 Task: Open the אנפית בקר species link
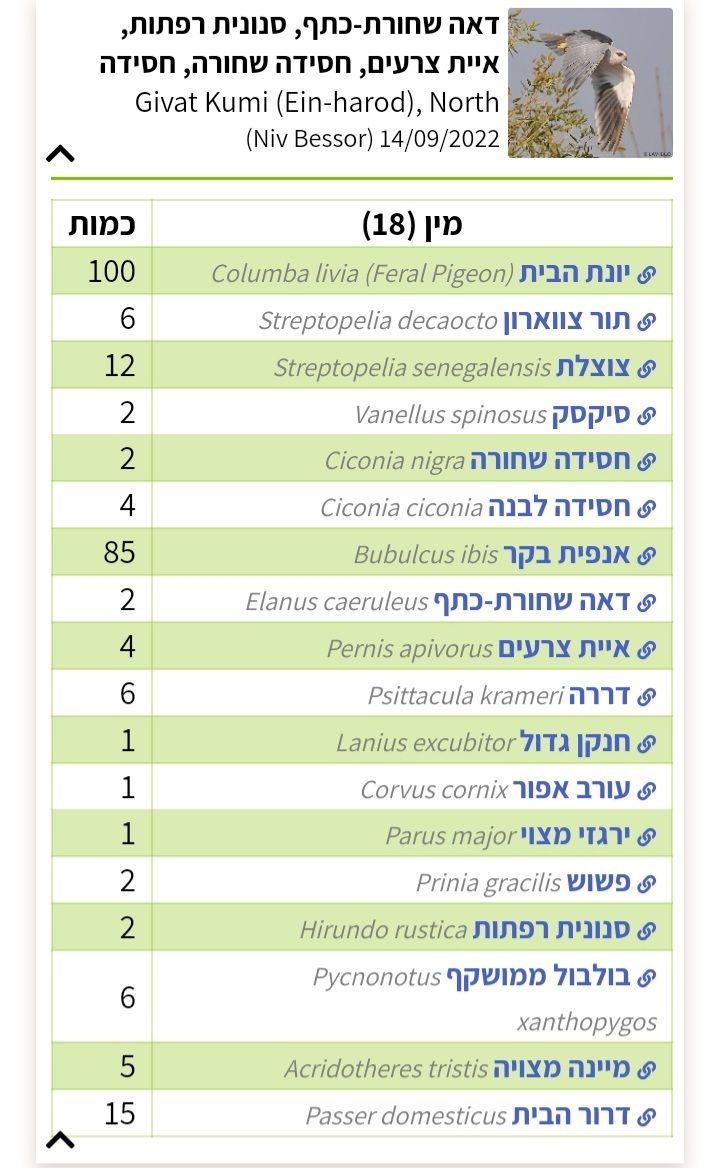[x=565, y=554]
